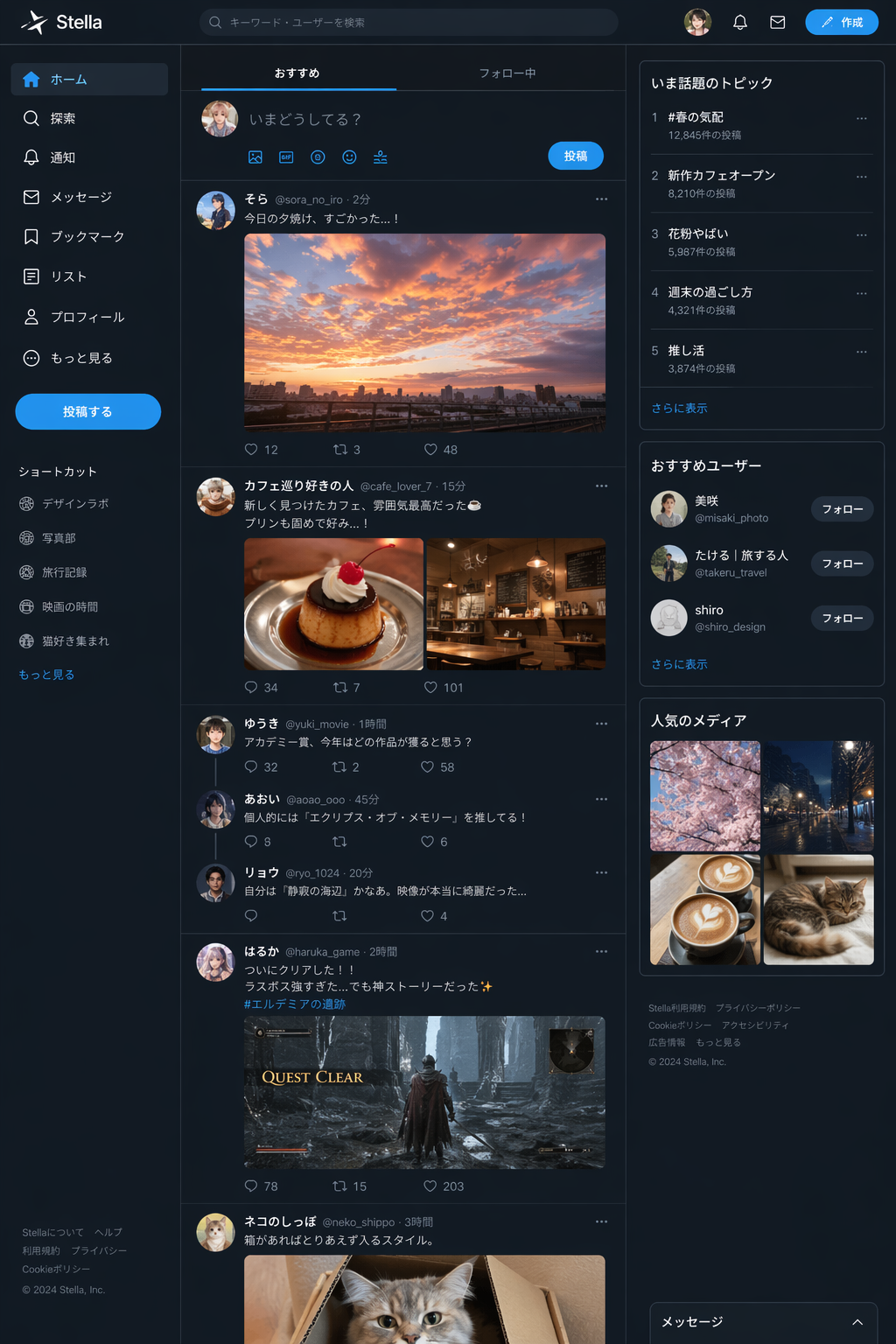Open the mail envelope icon in top bar
The width and height of the screenshot is (896, 1344).
coord(777,22)
